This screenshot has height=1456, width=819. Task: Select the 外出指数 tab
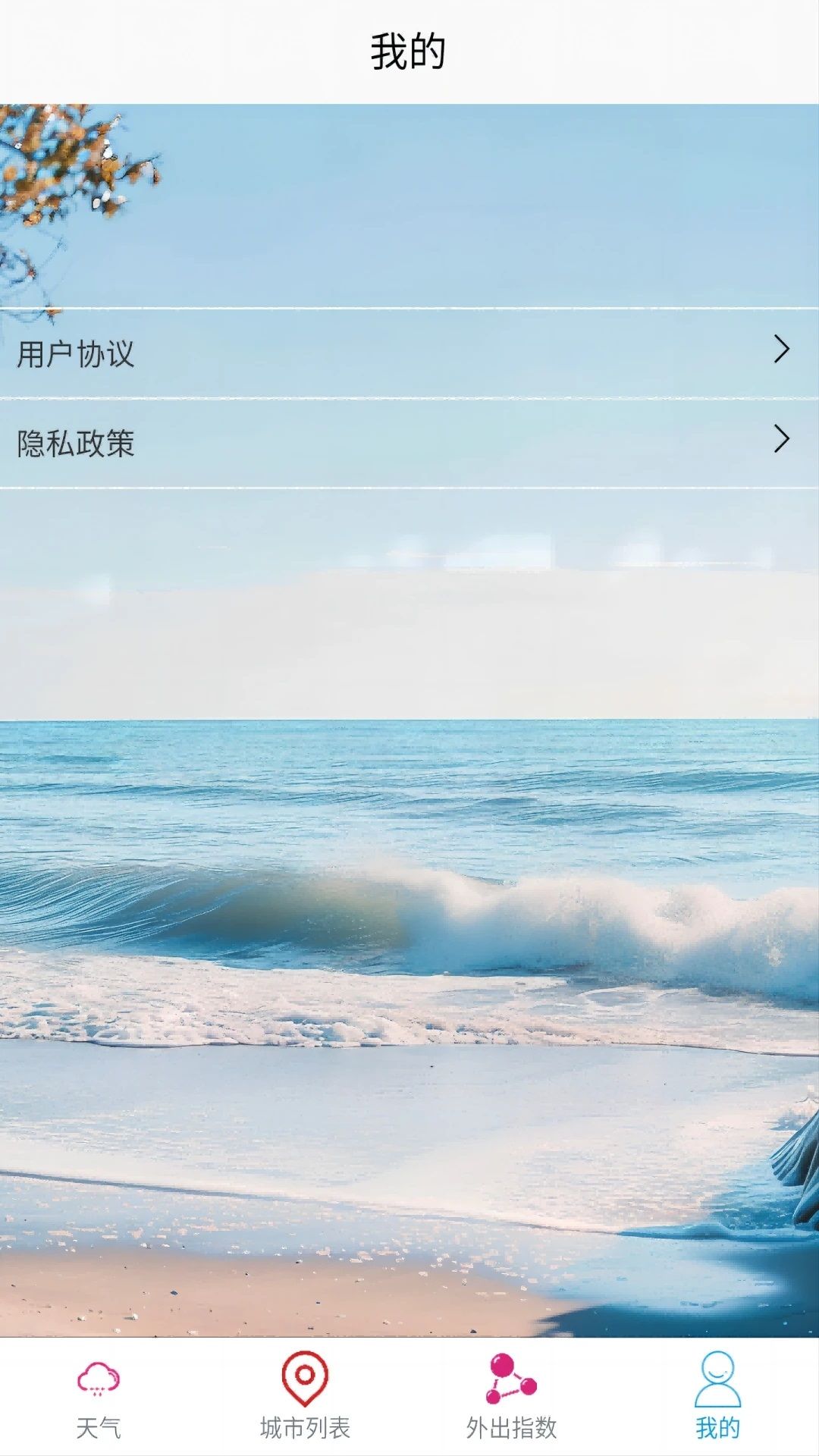click(x=511, y=1397)
